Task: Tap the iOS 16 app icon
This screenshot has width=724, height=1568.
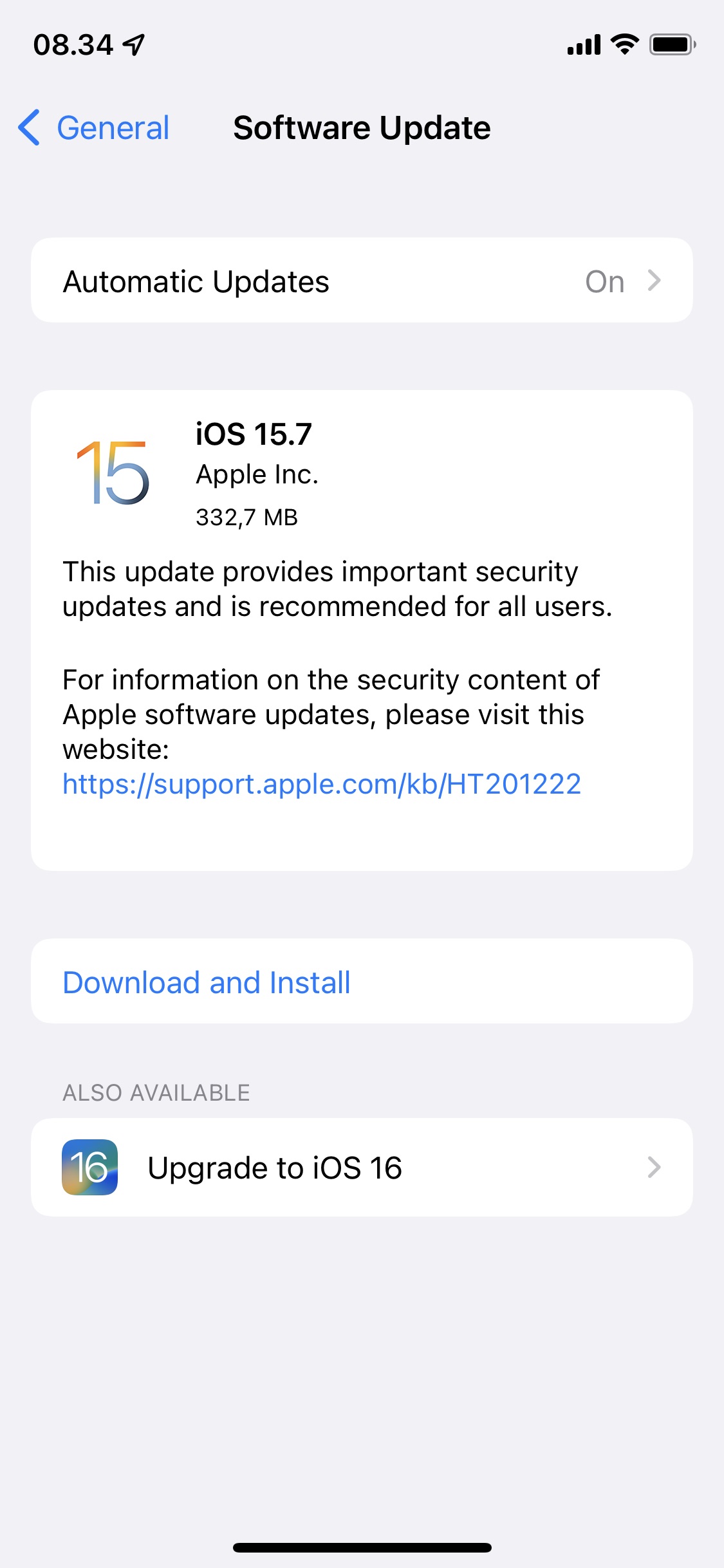Action: tap(90, 1167)
